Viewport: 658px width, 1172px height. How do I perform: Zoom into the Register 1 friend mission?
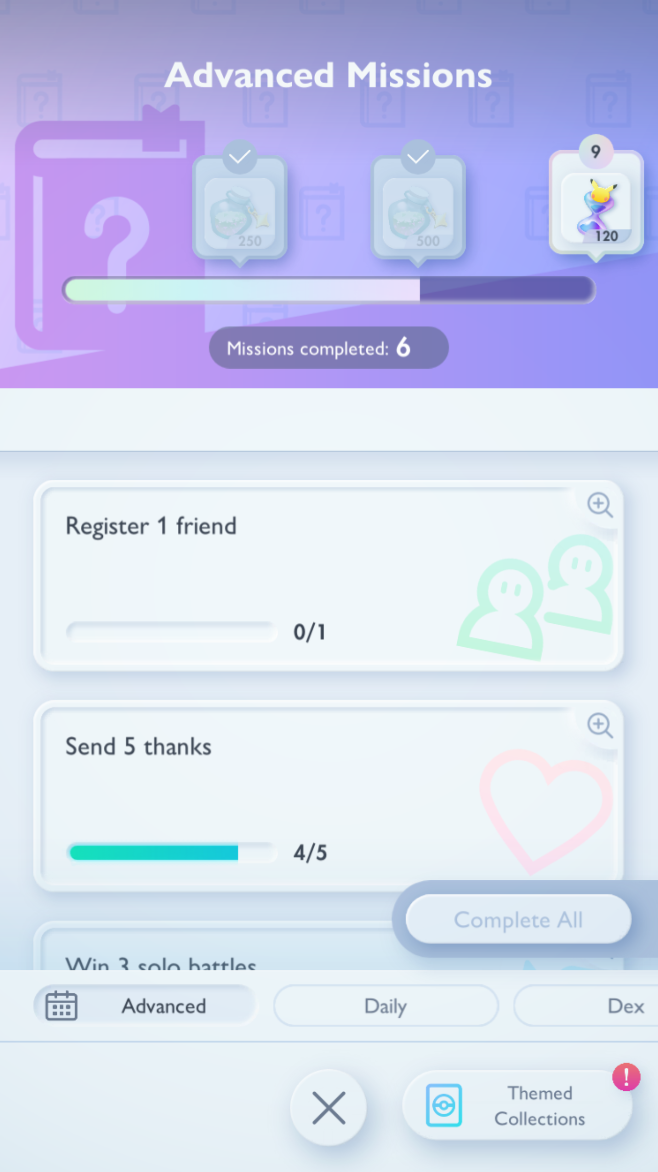click(x=600, y=505)
